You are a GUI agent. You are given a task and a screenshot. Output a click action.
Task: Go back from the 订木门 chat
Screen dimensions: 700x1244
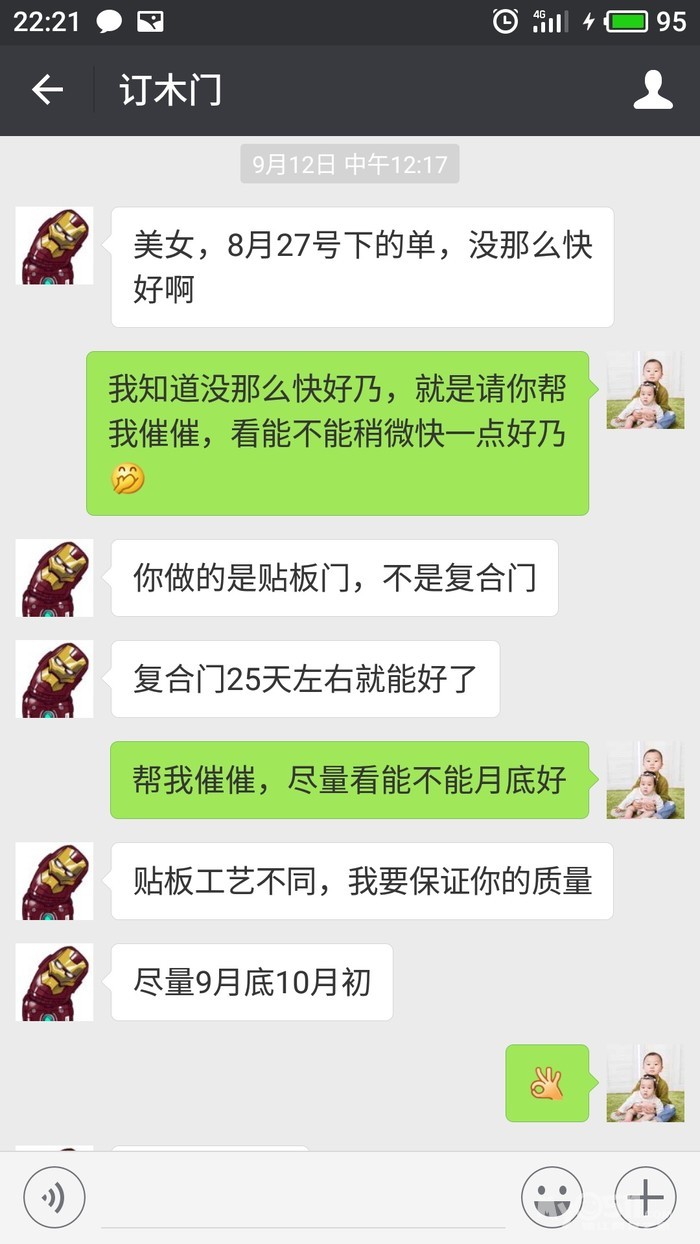pos(47,90)
